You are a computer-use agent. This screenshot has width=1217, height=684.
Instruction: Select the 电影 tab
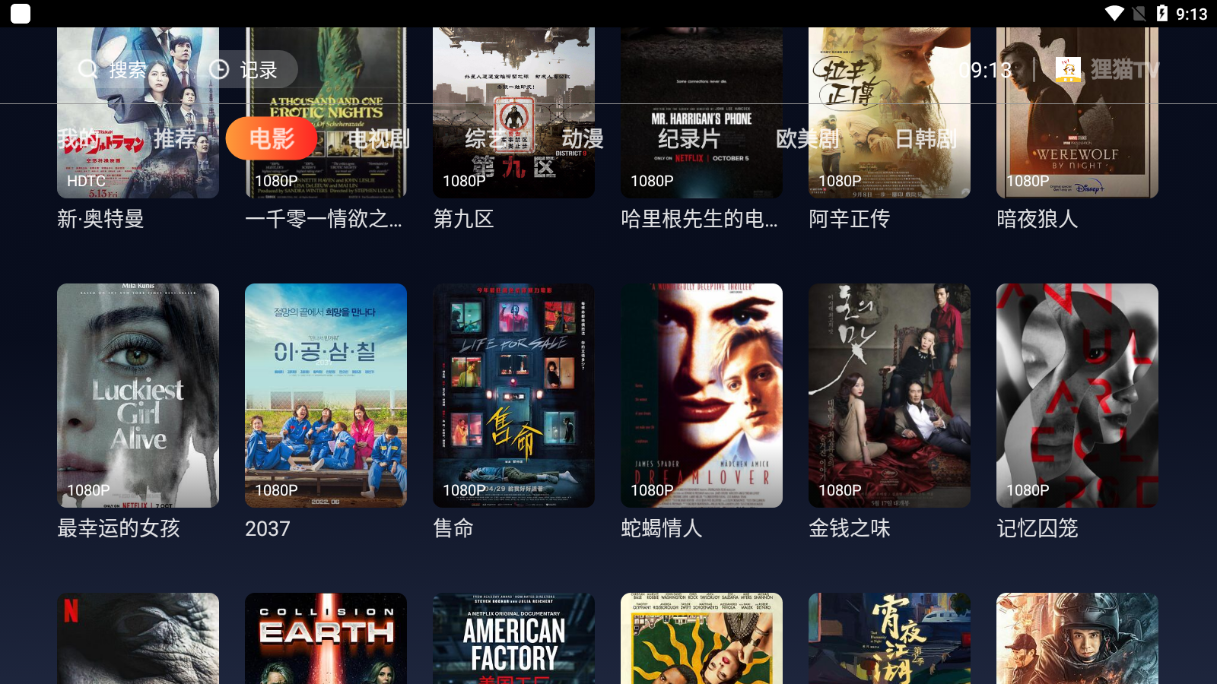pos(271,138)
